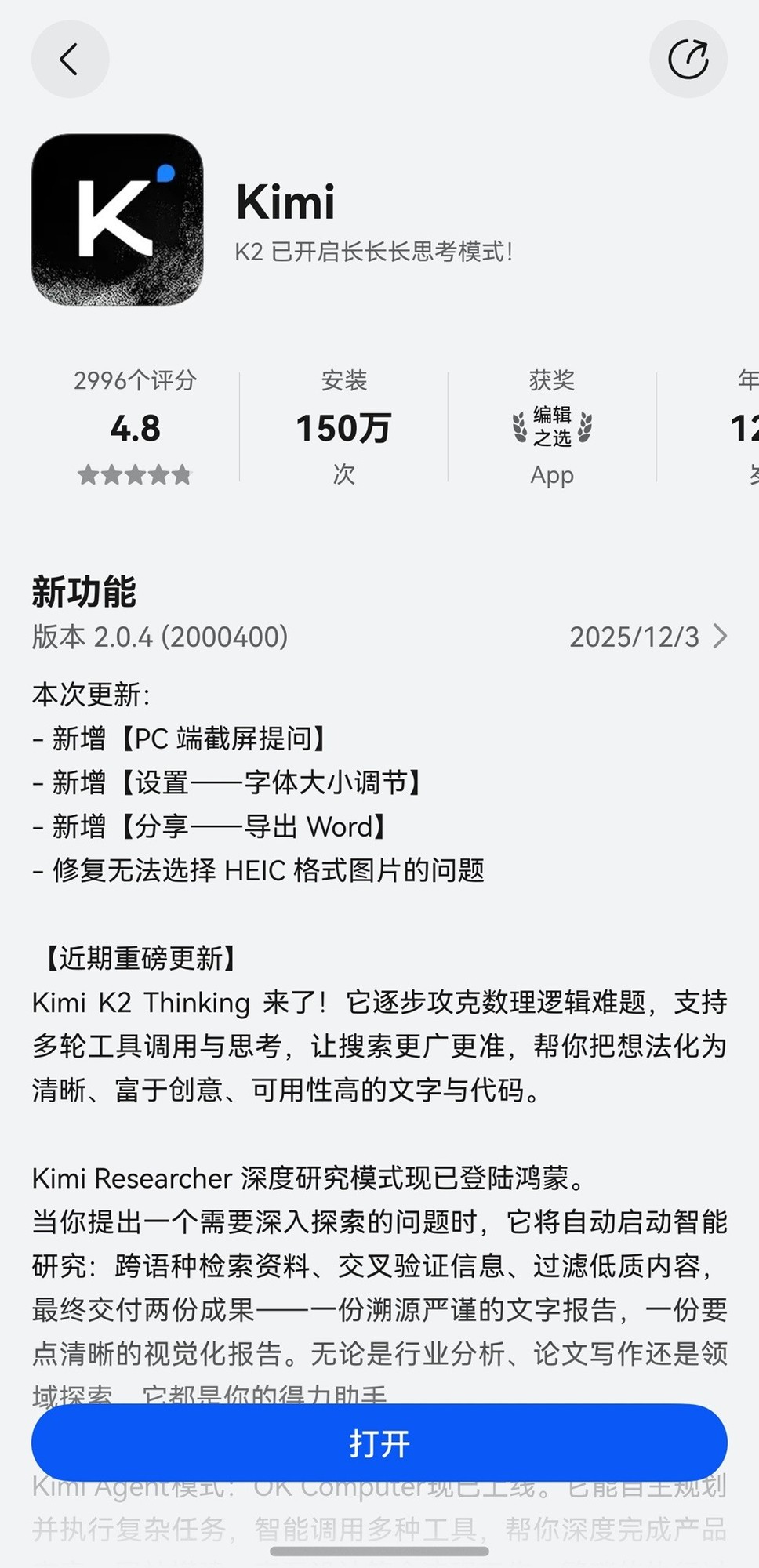759x1568 pixels.
Task: Tap the 编辑之选 Editor's Choice badge
Action: pos(552,426)
